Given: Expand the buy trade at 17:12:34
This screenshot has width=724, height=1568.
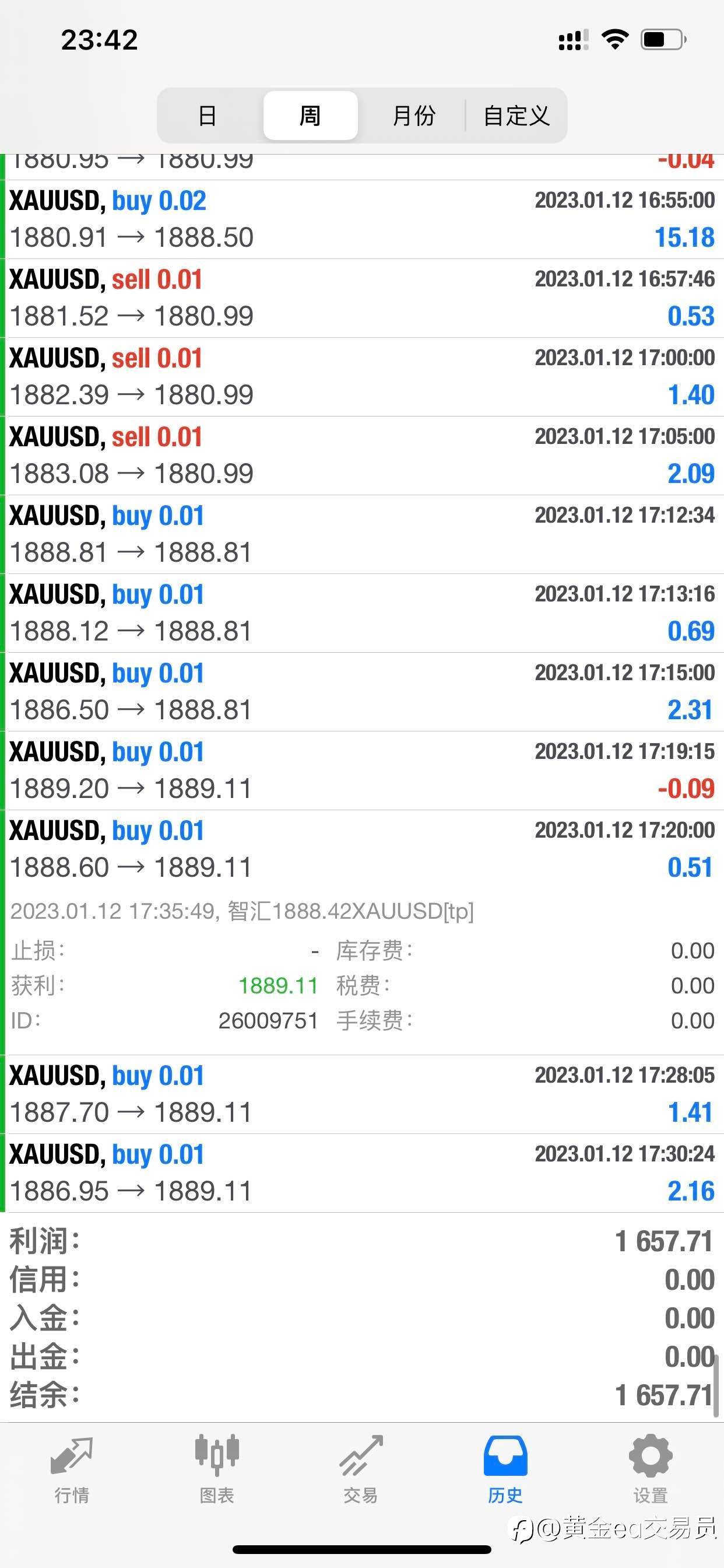Looking at the screenshot, I should [x=362, y=534].
